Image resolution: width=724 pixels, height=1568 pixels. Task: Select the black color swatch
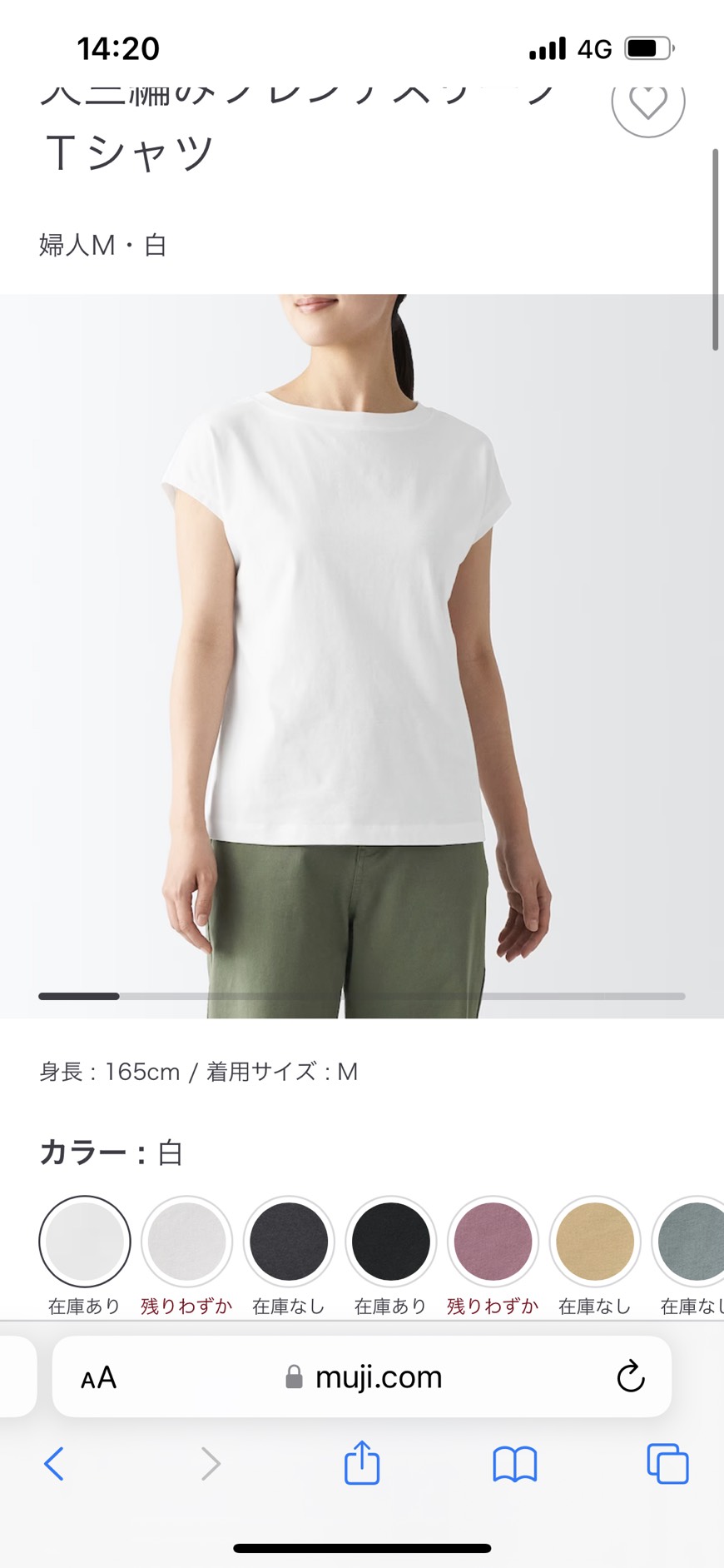coord(390,1241)
